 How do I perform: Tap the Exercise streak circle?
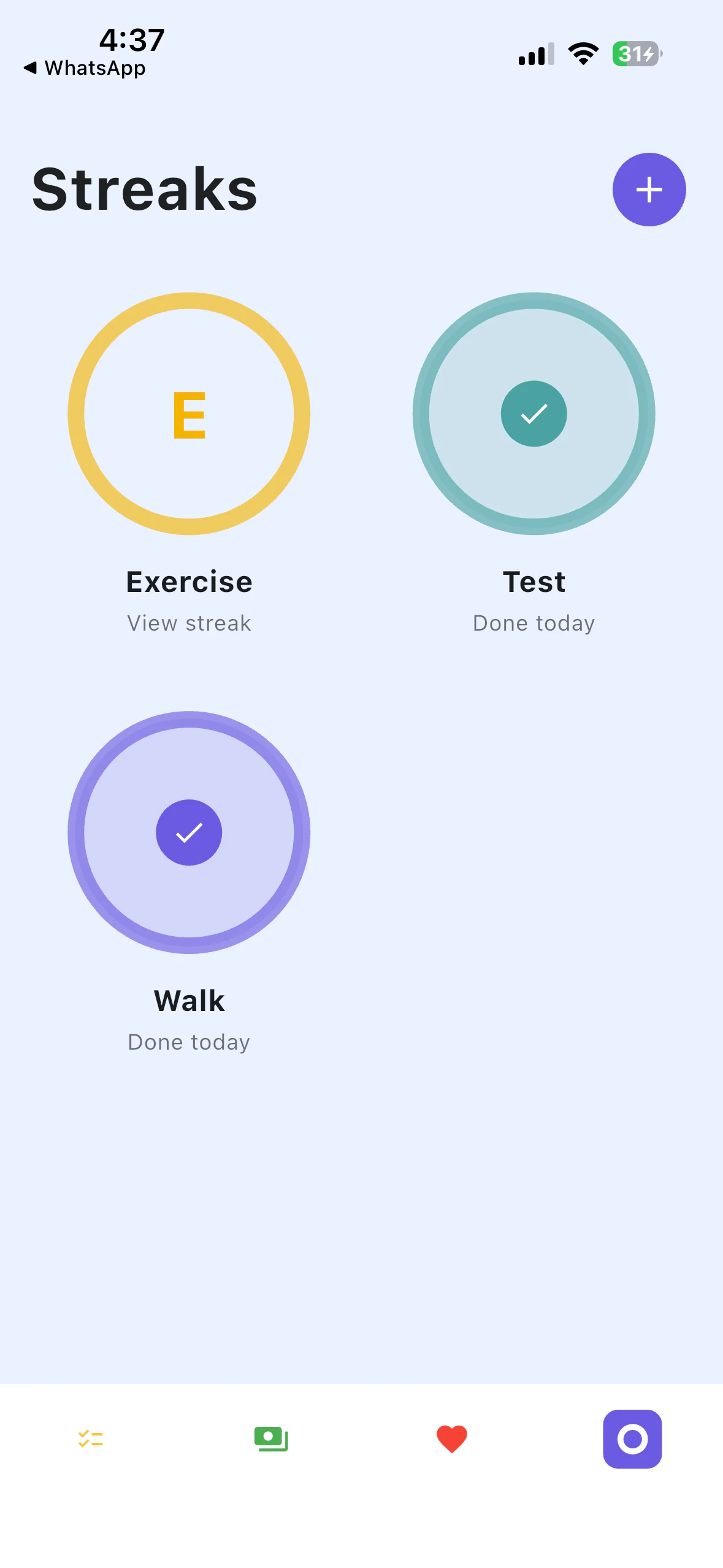coord(189,414)
